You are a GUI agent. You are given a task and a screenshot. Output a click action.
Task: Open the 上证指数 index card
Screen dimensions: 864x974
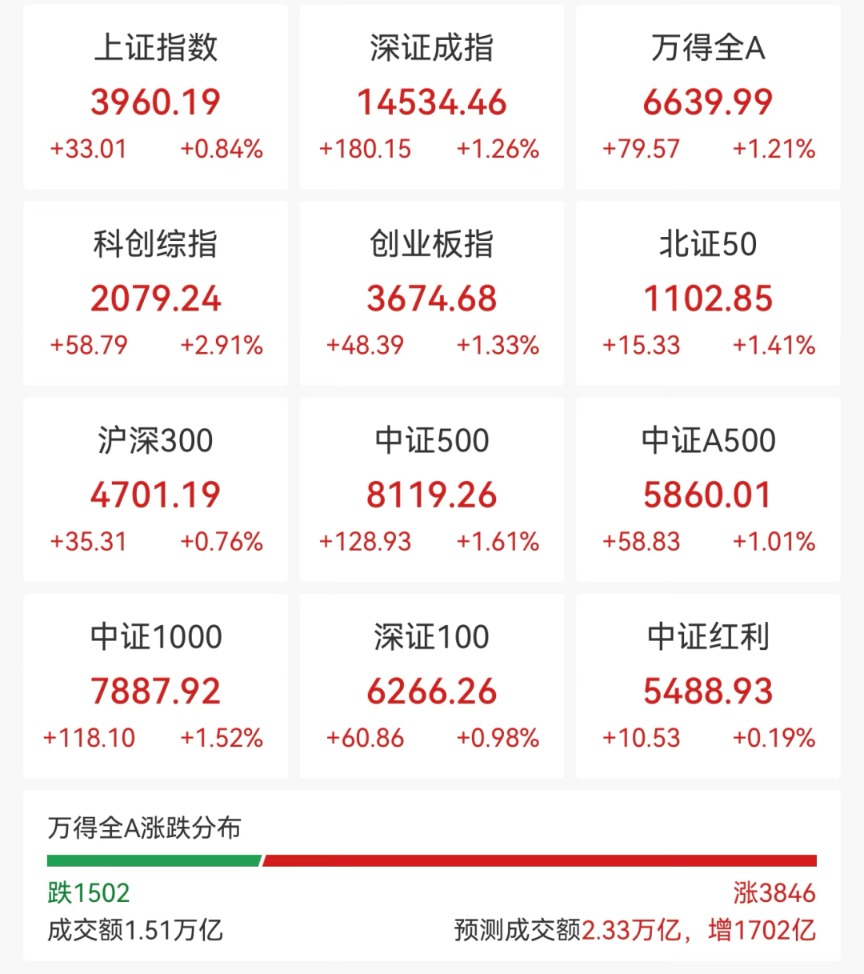[155, 96]
